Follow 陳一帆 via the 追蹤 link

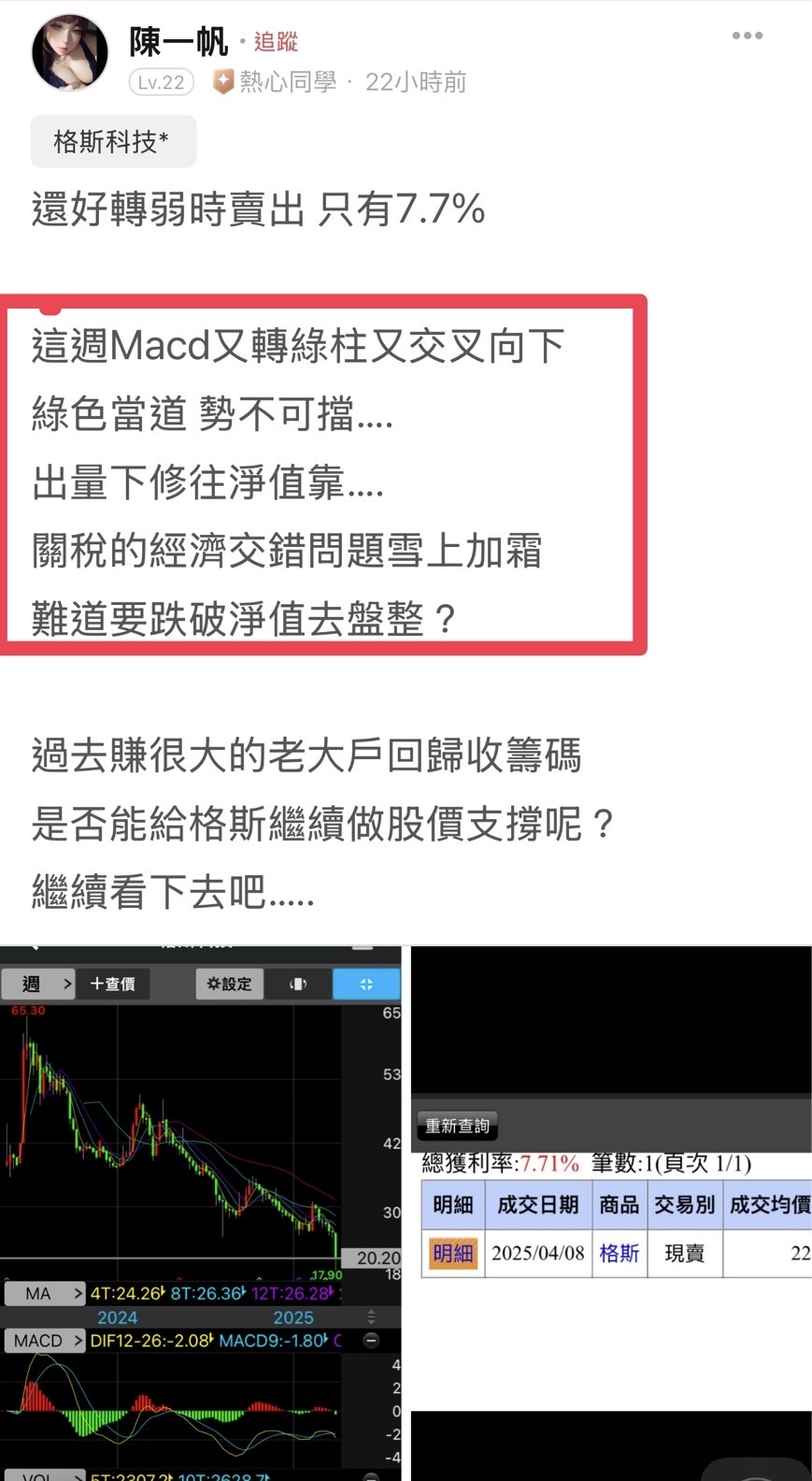coord(276,41)
